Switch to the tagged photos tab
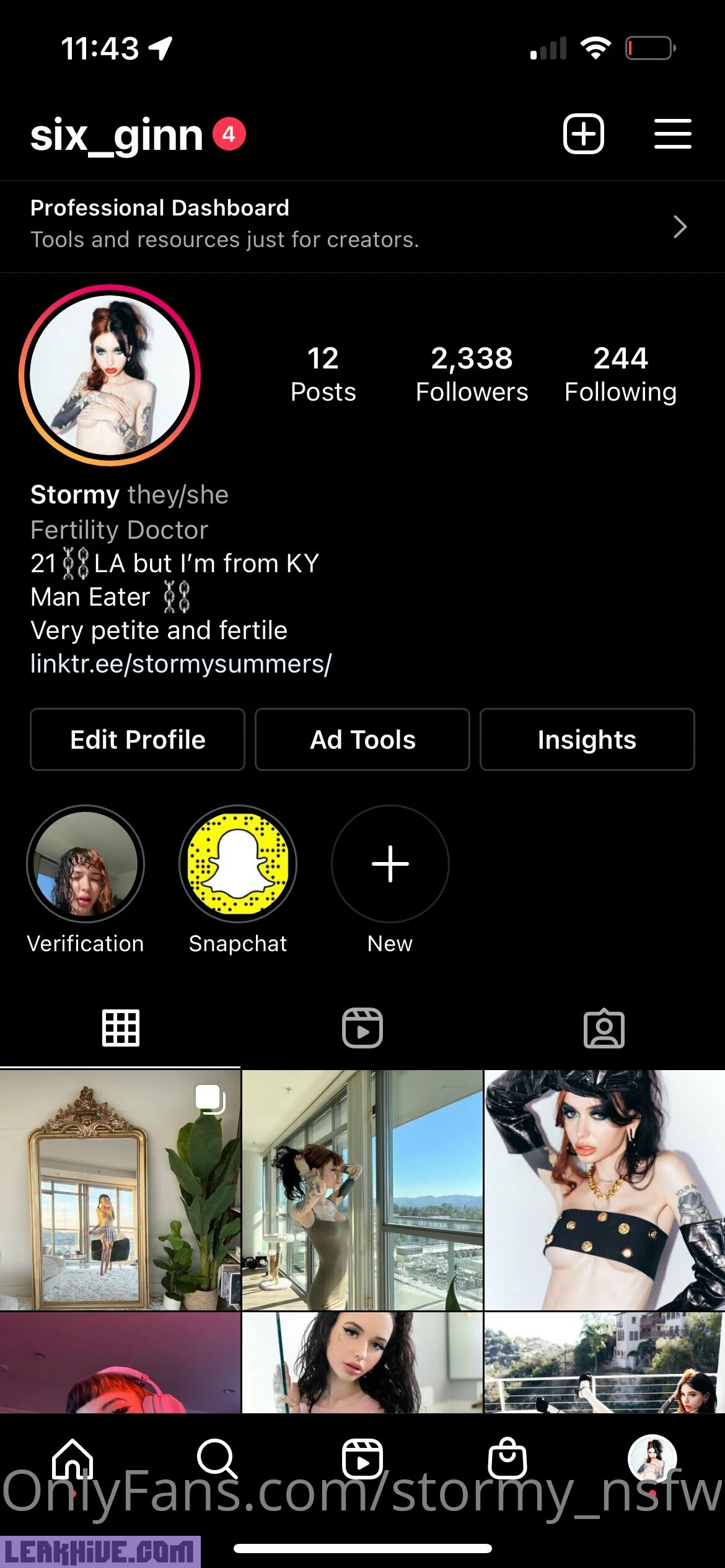This screenshot has height=1568, width=725. (604, 1028)
